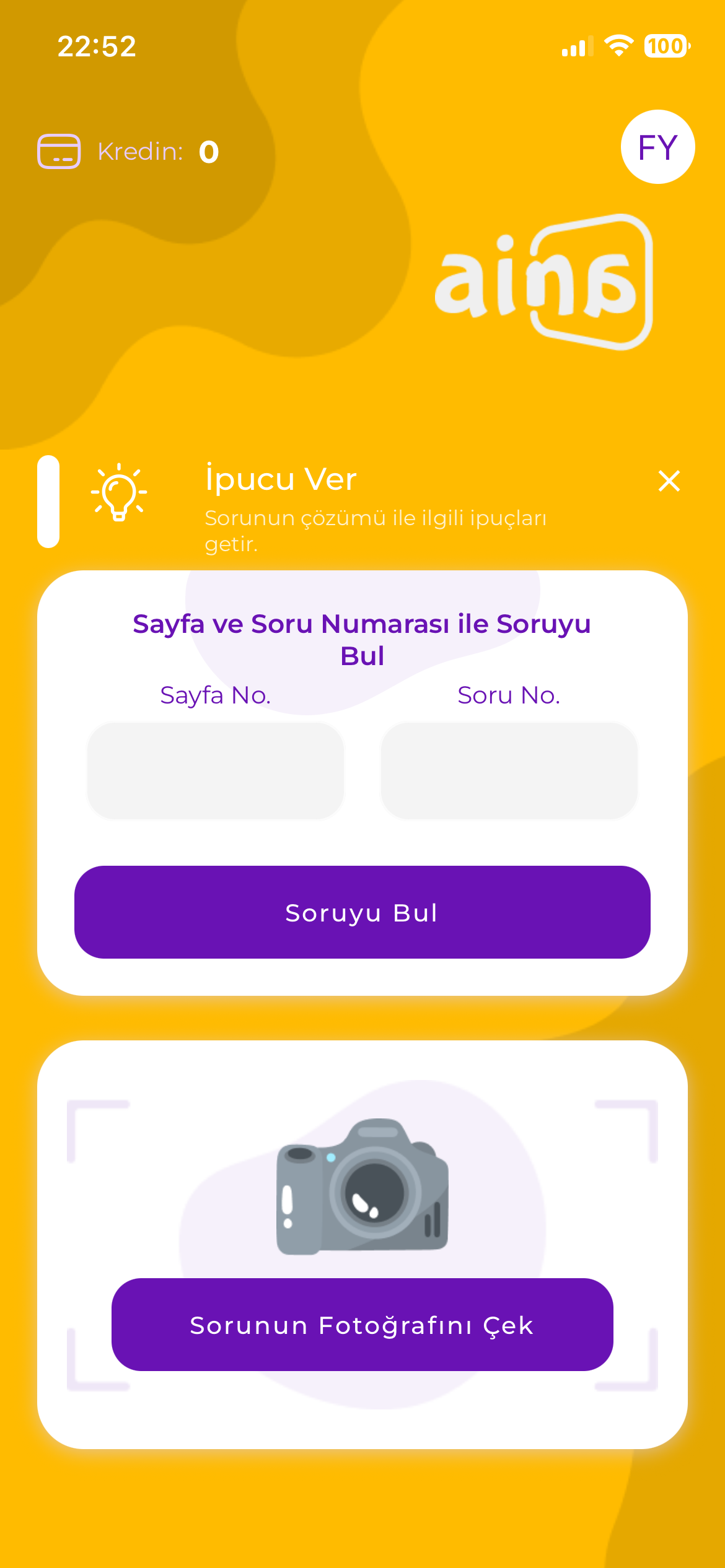This screenshot has height=1568, width=725.
Task: Focus the Sayfa No. input field
Action: click(x=216, y=770)
